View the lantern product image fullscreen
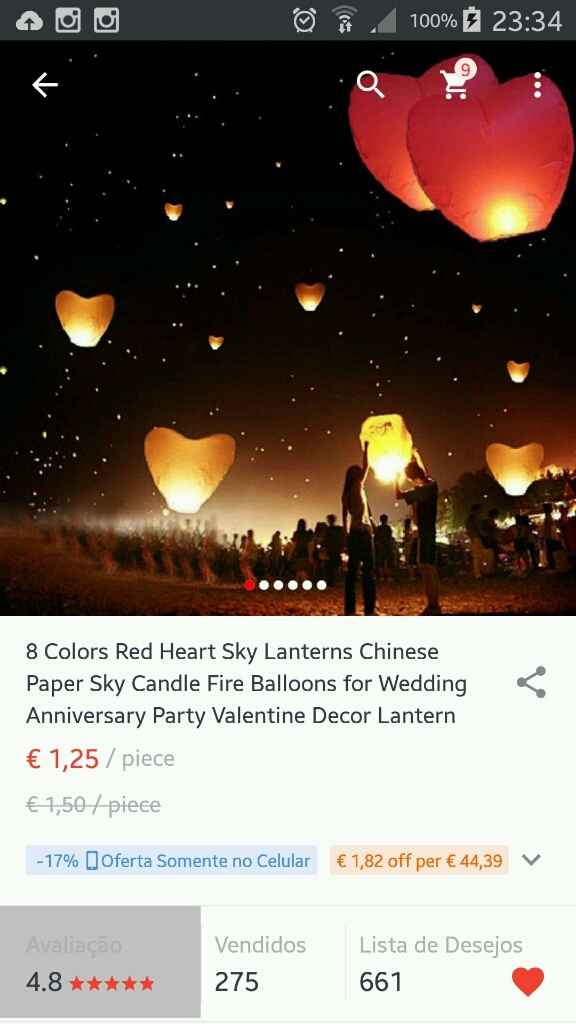Viewport: 576px width, 1024px height. [288, 328]
